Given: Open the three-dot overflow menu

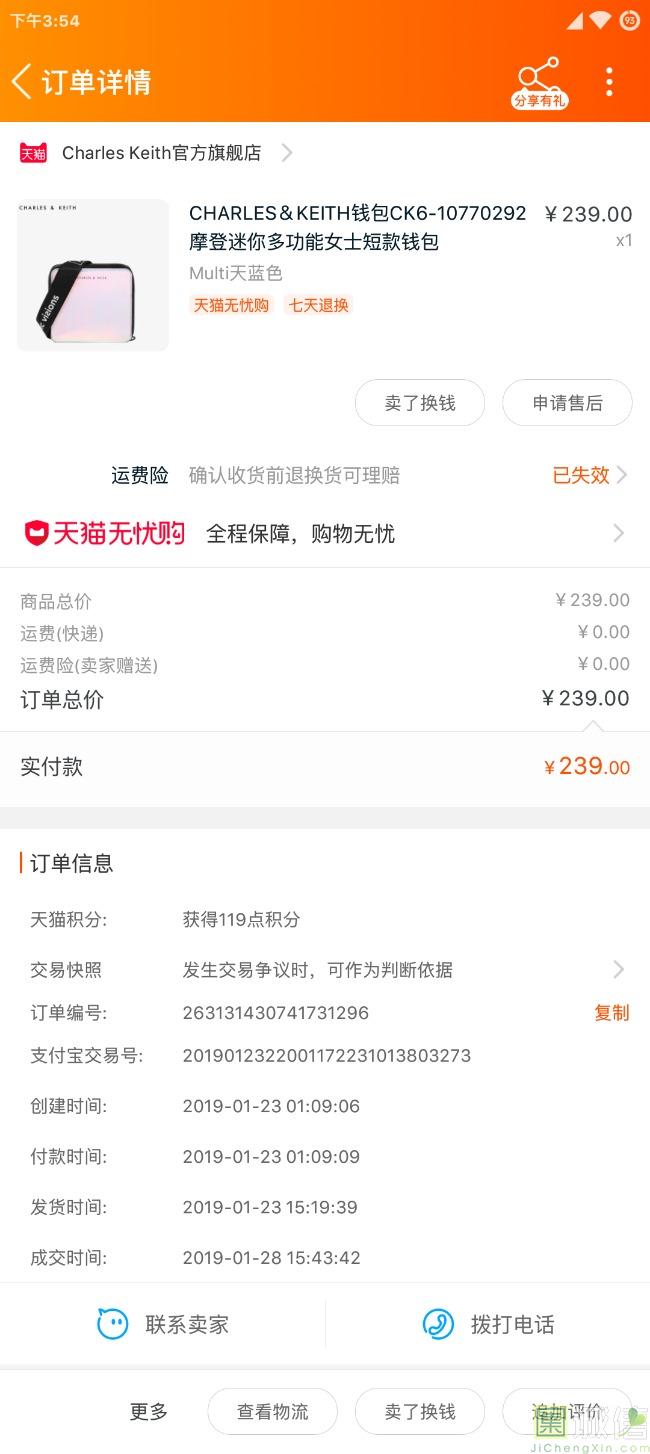Looking at the screenshot, I should (609, 82).
